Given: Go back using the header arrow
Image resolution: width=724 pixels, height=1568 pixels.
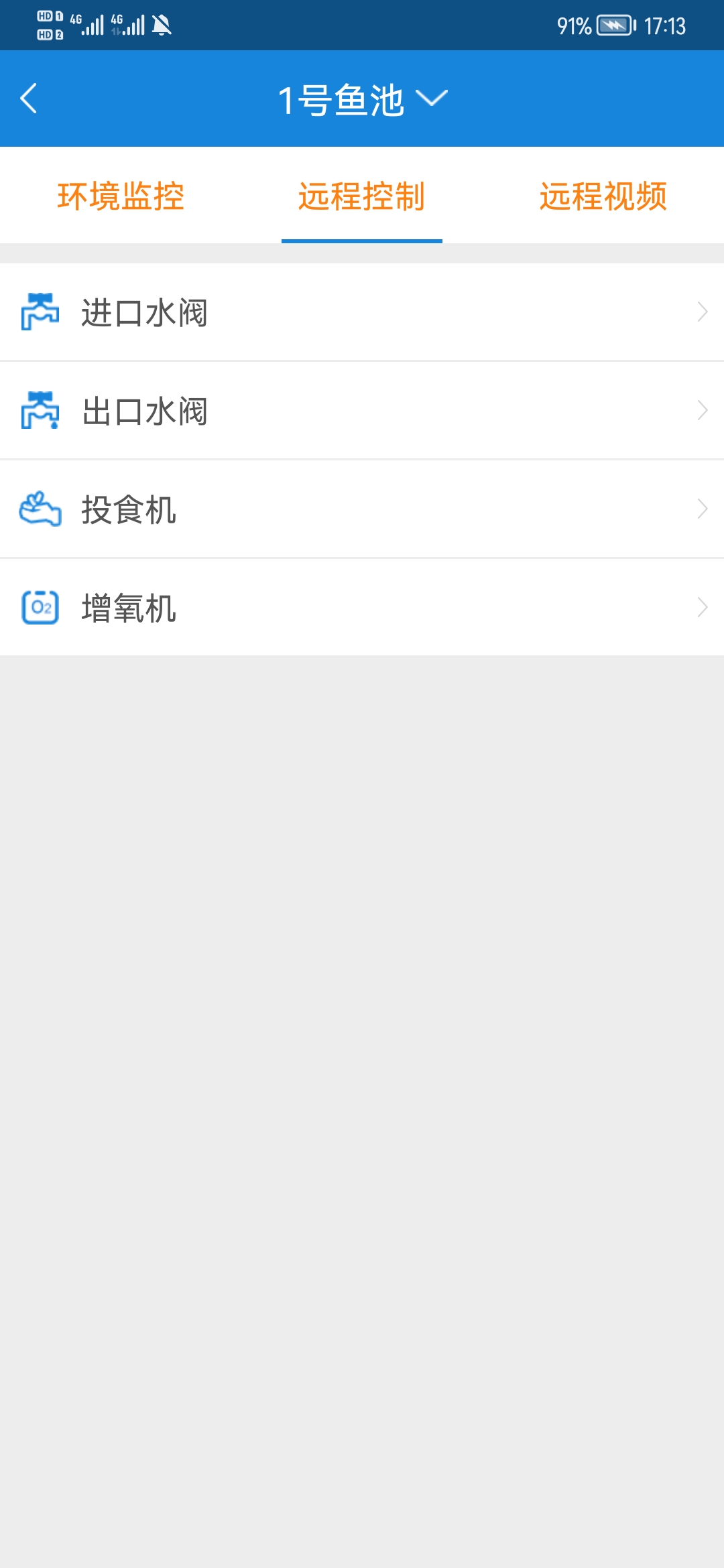Looking at the screenshot, I should pos(29,99).
